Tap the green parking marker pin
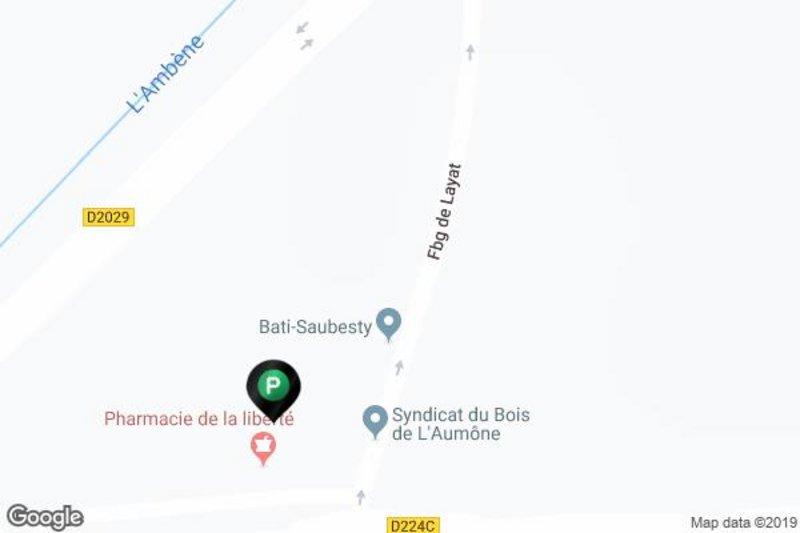Image resolution: width=800 pixels, height=533 pixels. (273, 386)
